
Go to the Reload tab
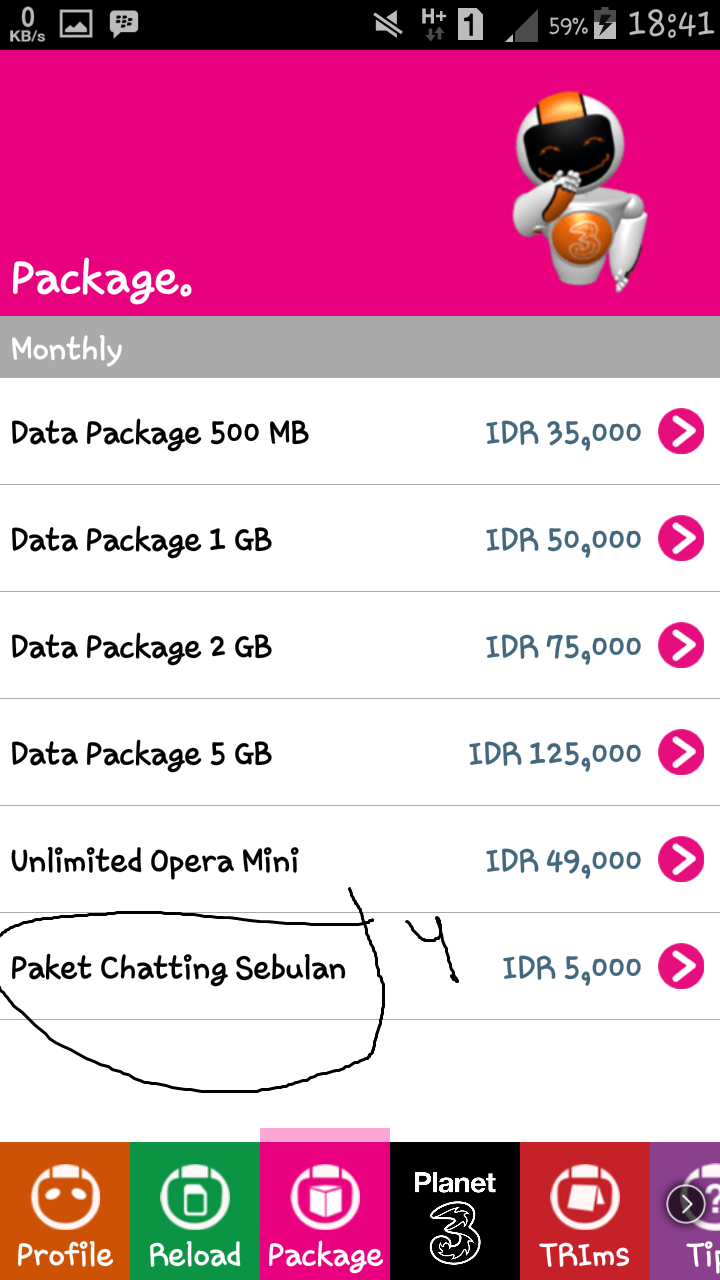coord(195,1212)
